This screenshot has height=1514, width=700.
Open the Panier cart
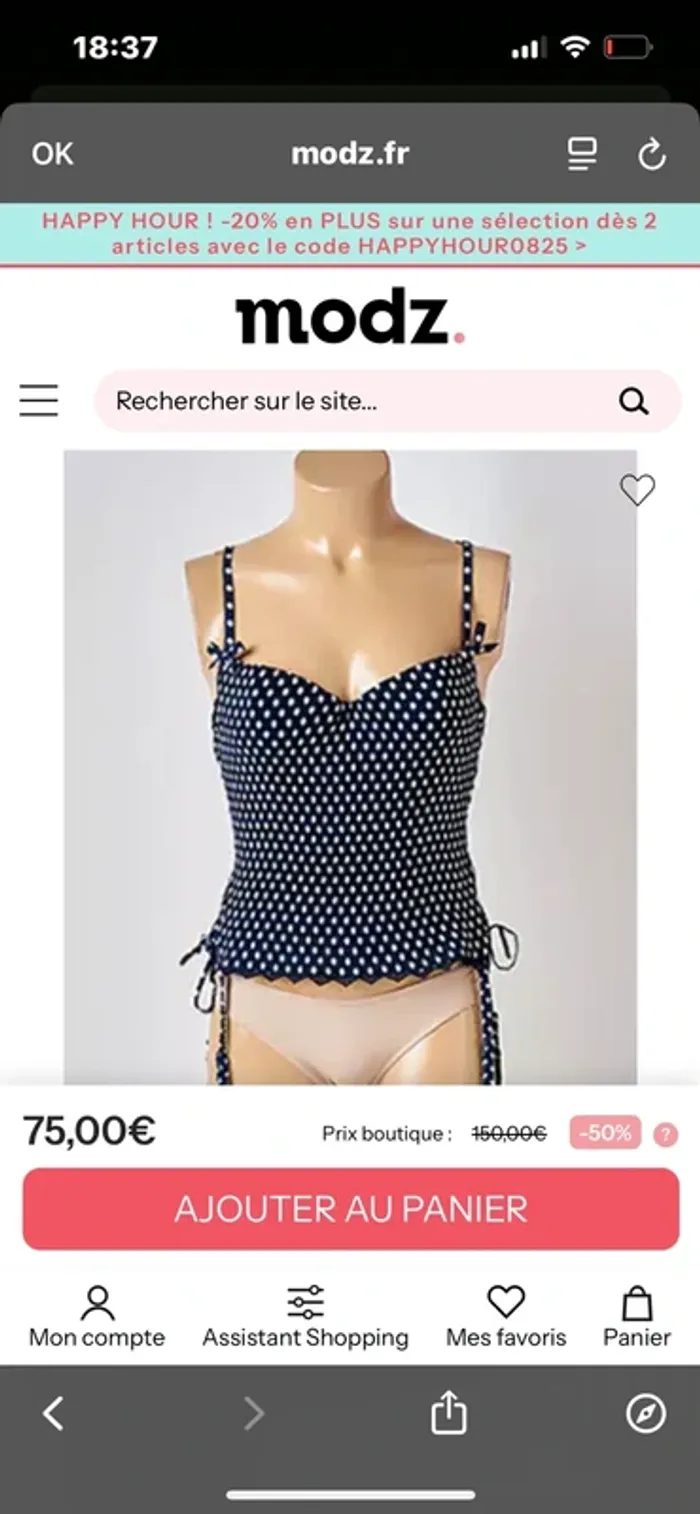click(x=637, y=1317)
